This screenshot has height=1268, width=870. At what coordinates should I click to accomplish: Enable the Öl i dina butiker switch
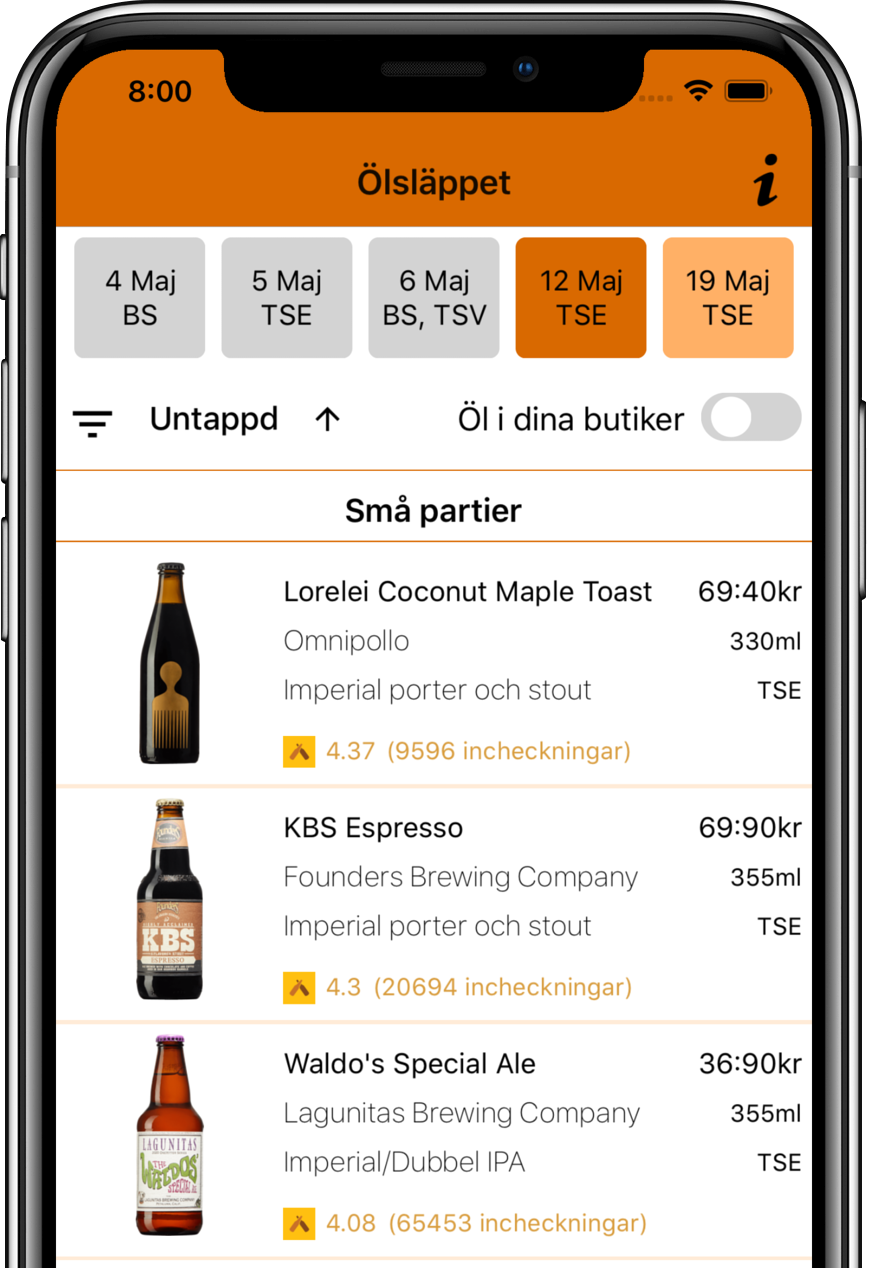coord(750,418)
